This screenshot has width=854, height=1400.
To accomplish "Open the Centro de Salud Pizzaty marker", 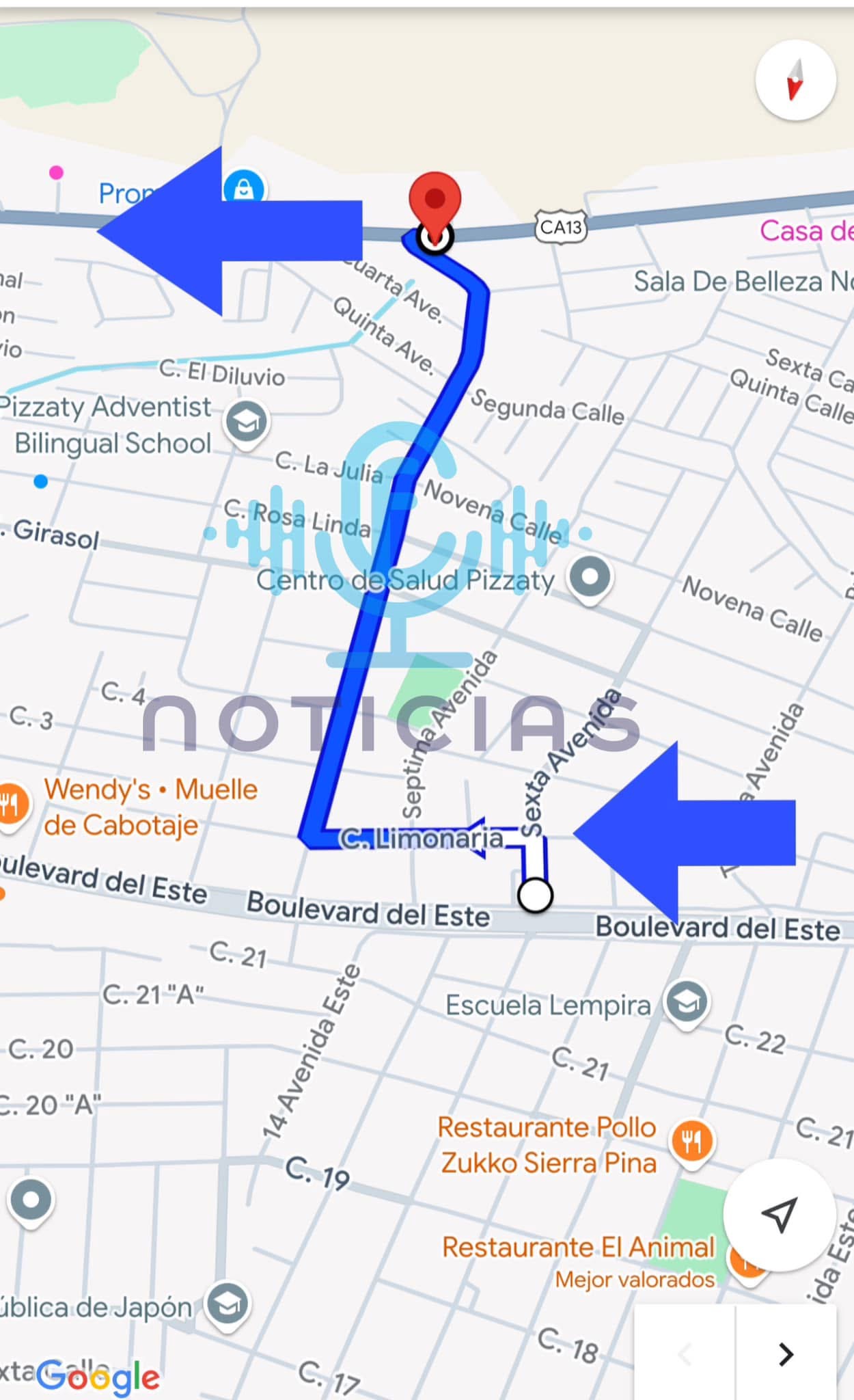I will (x=590, y=577).
